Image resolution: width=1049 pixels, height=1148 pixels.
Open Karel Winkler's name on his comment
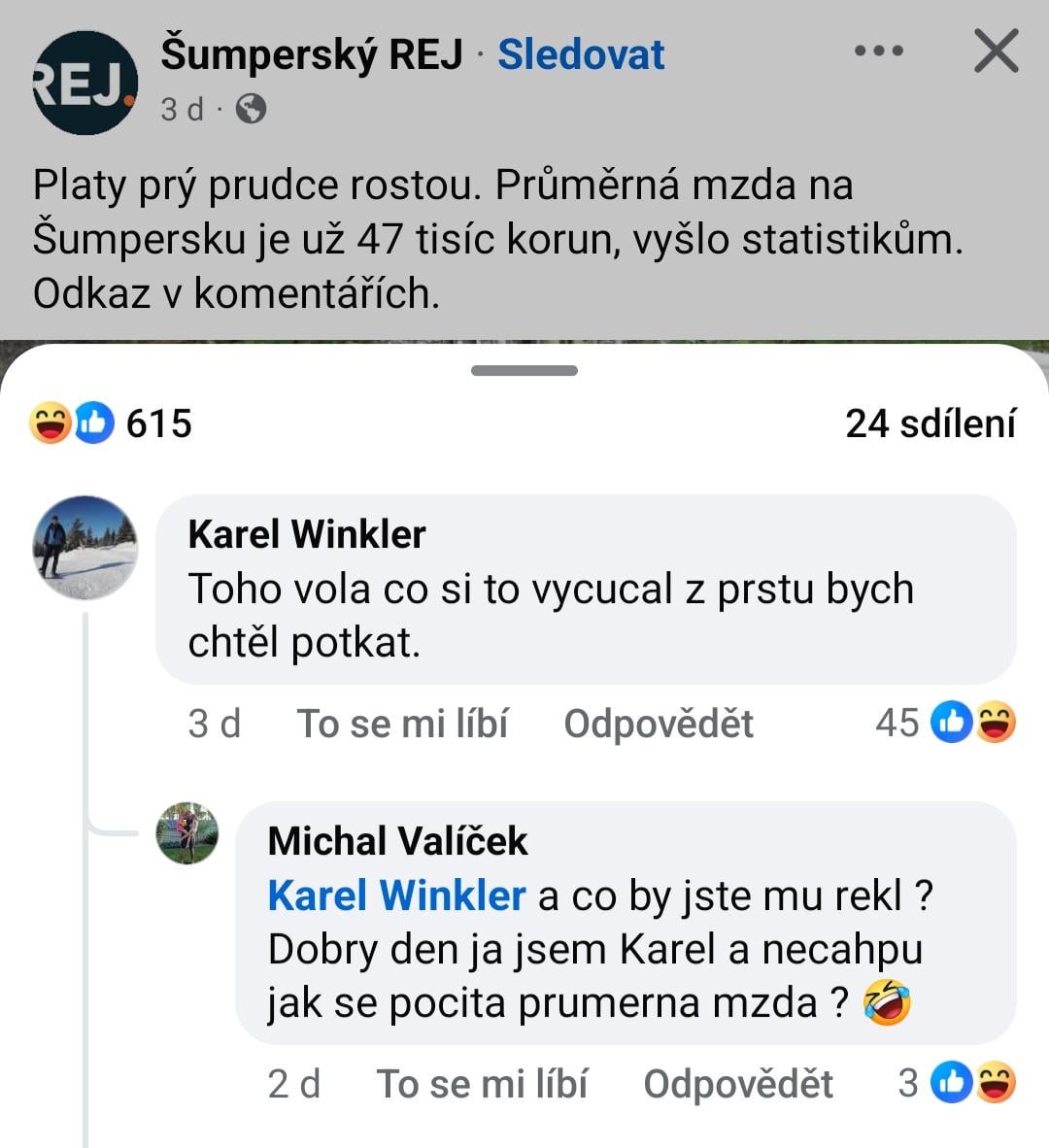point(307,534)
